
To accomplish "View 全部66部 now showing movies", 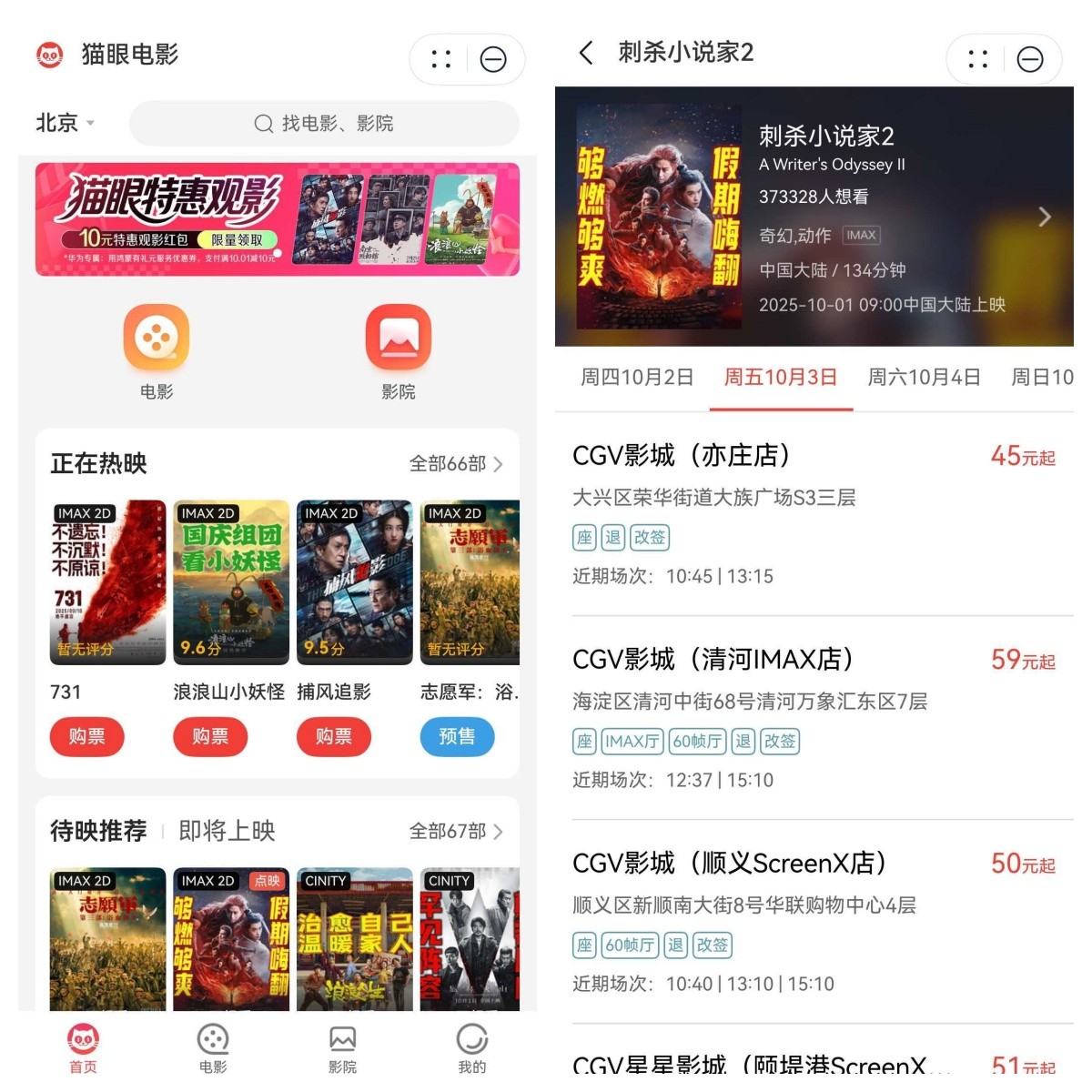I will 455,464.
